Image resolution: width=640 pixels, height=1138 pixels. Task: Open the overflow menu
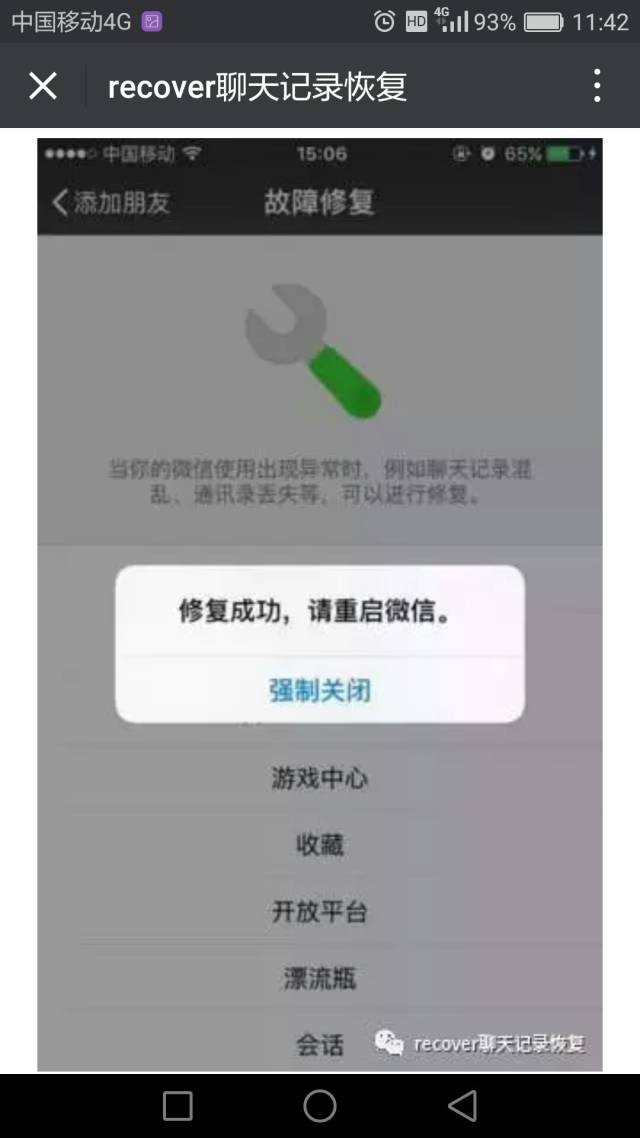click(x=597, y=86)
